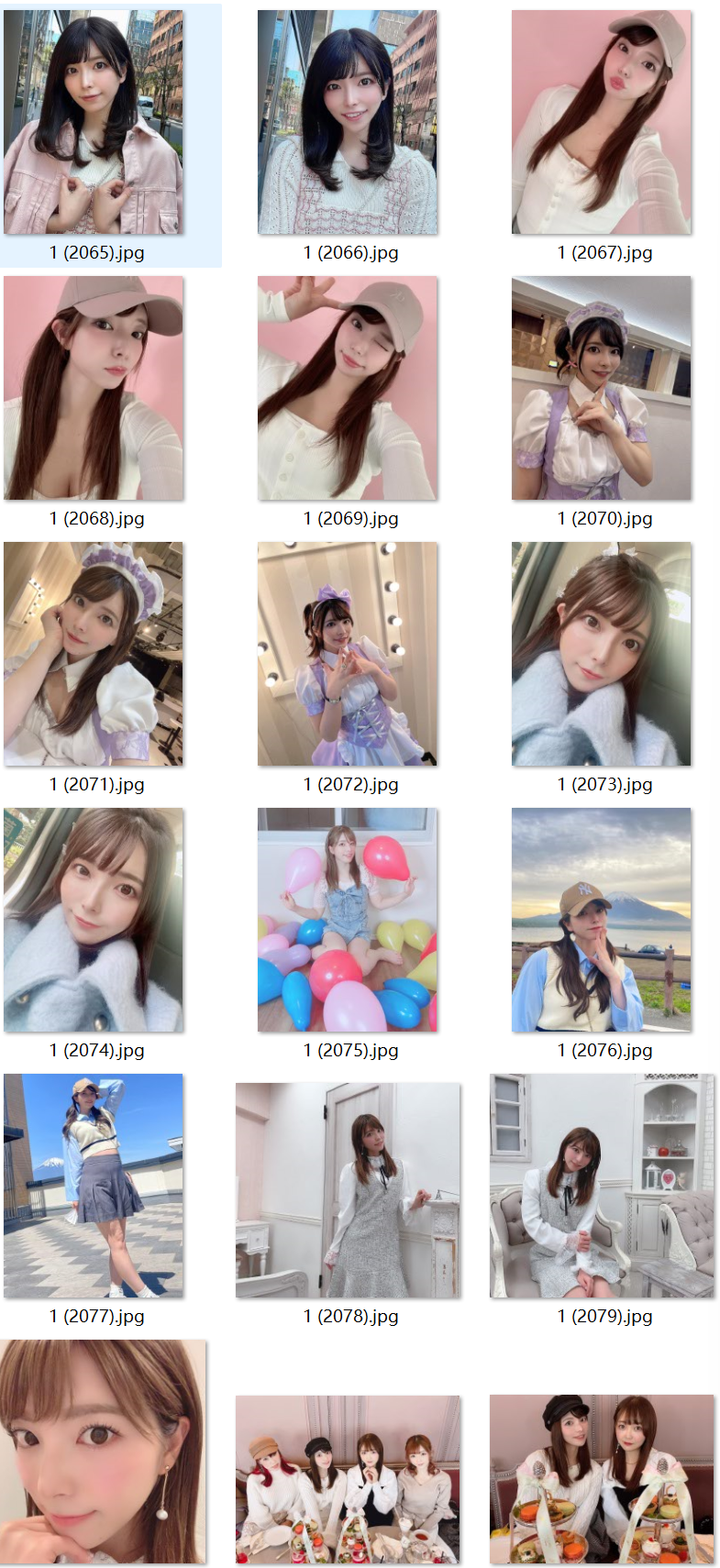Open the 1 (2069).jpg picture
The width and height of the screenshot is (720, 1568).
(x=348, y=388)
